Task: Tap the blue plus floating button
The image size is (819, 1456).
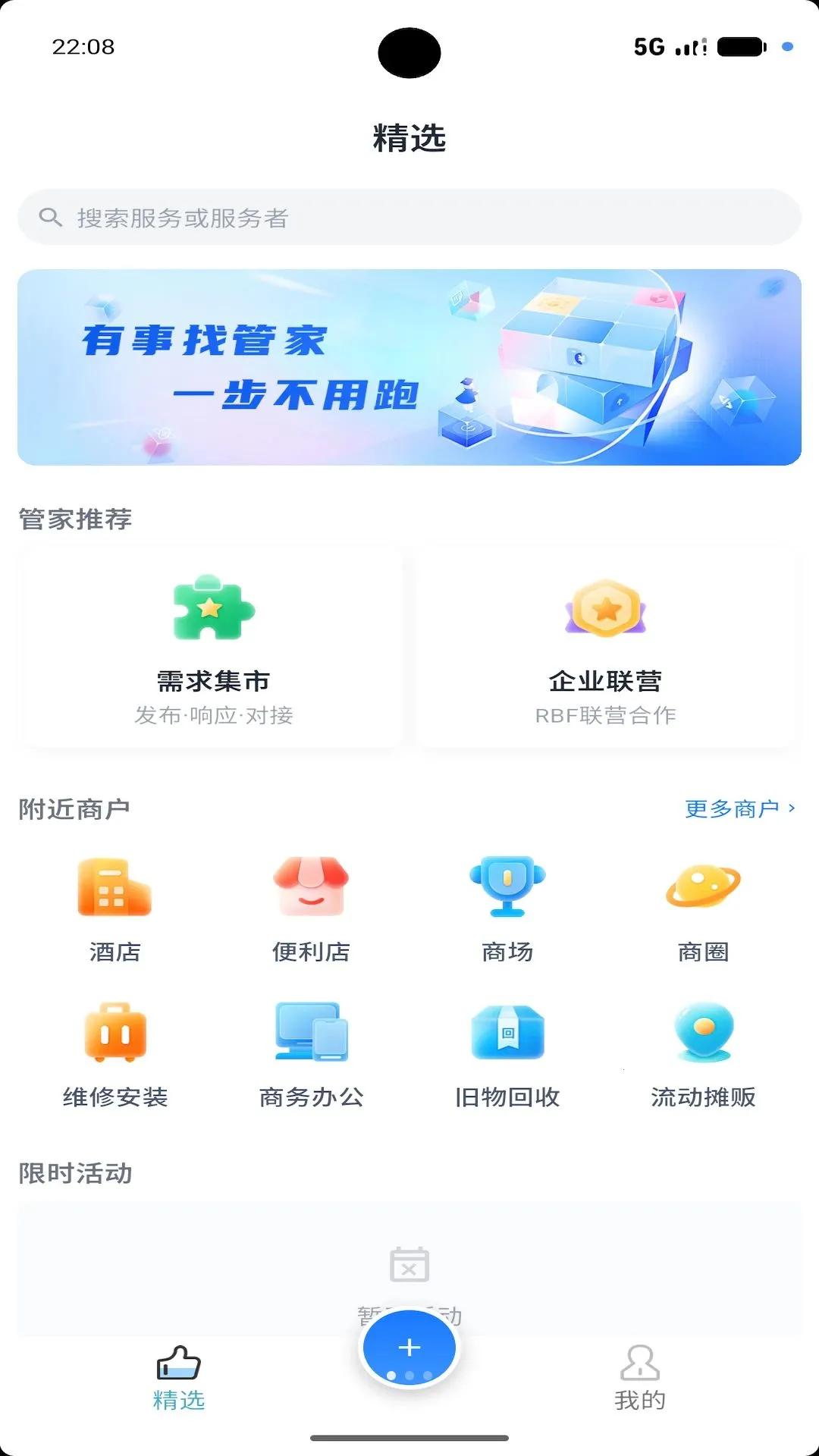Action: tap(409, 1348)
